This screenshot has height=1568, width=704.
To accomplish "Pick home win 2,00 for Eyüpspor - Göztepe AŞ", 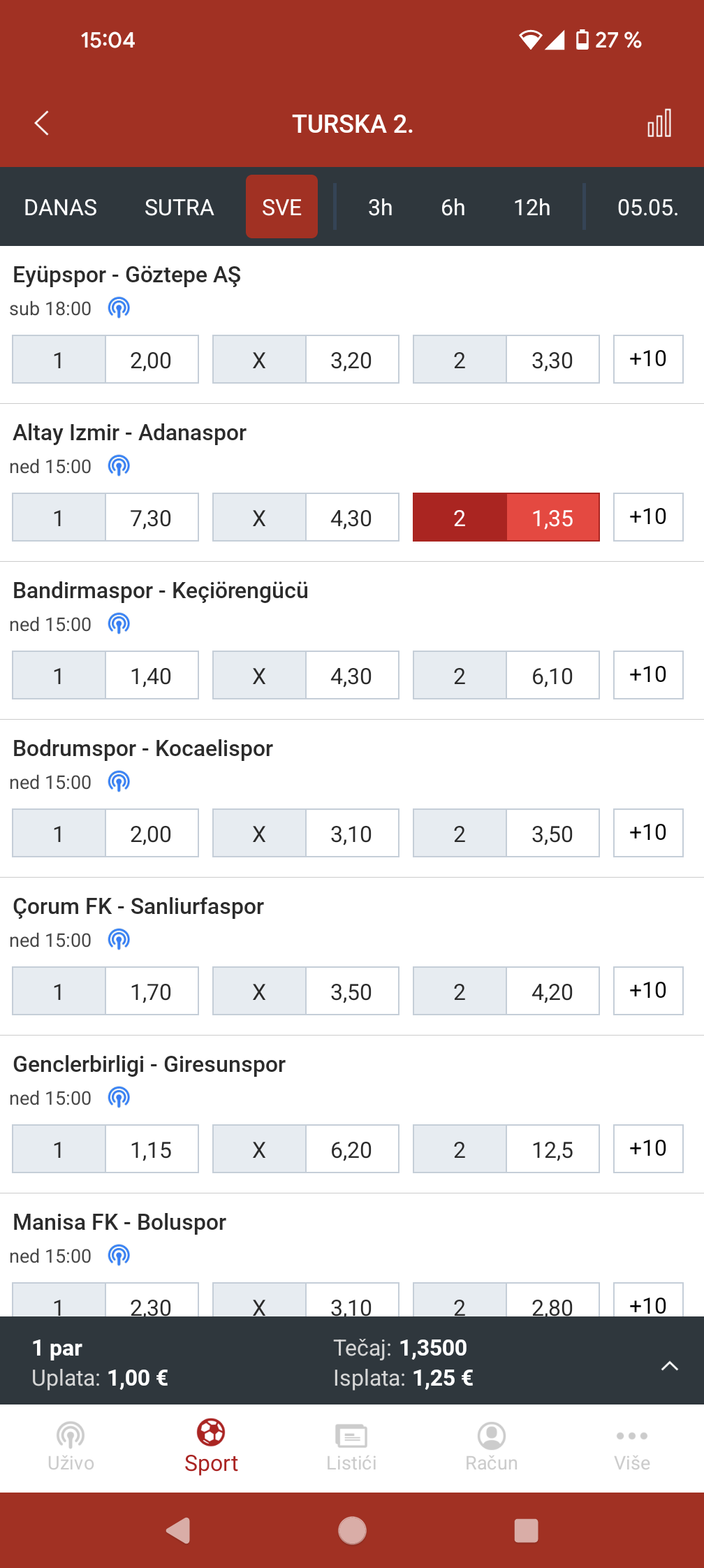I will (x=105, y=359).
